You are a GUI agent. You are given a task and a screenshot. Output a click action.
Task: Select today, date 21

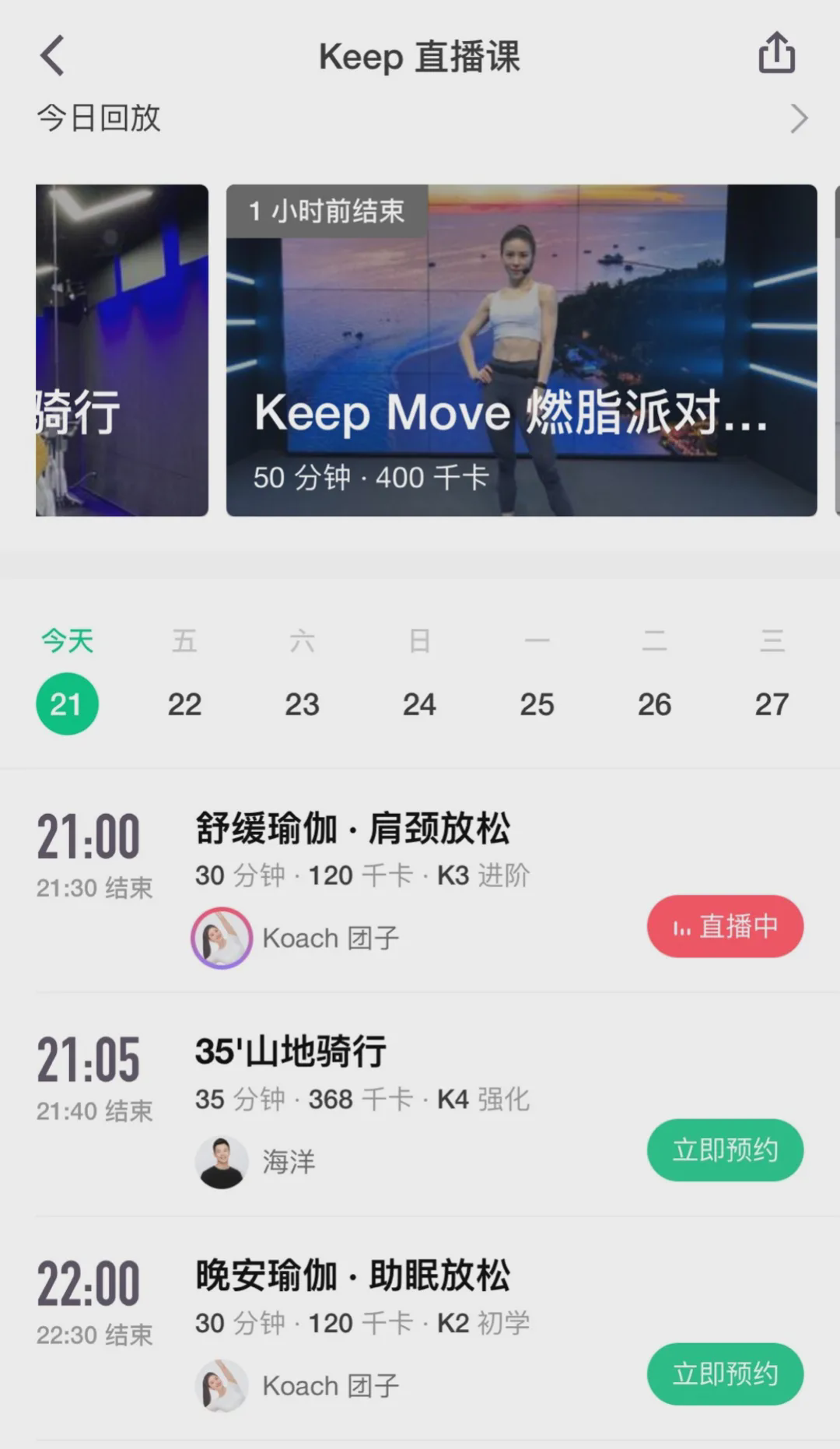point(67,704)
